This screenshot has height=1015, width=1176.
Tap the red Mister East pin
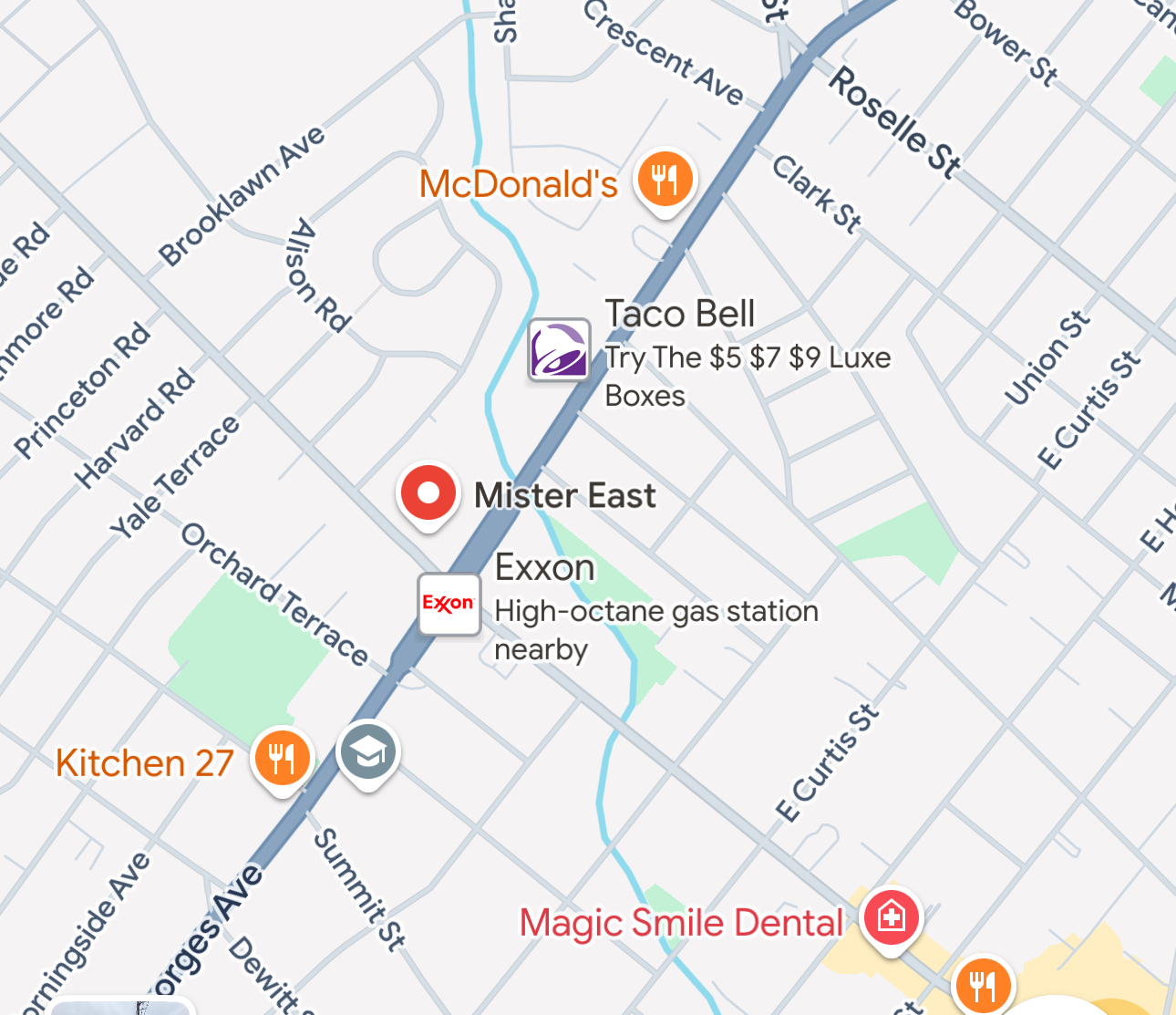(428, 493)
